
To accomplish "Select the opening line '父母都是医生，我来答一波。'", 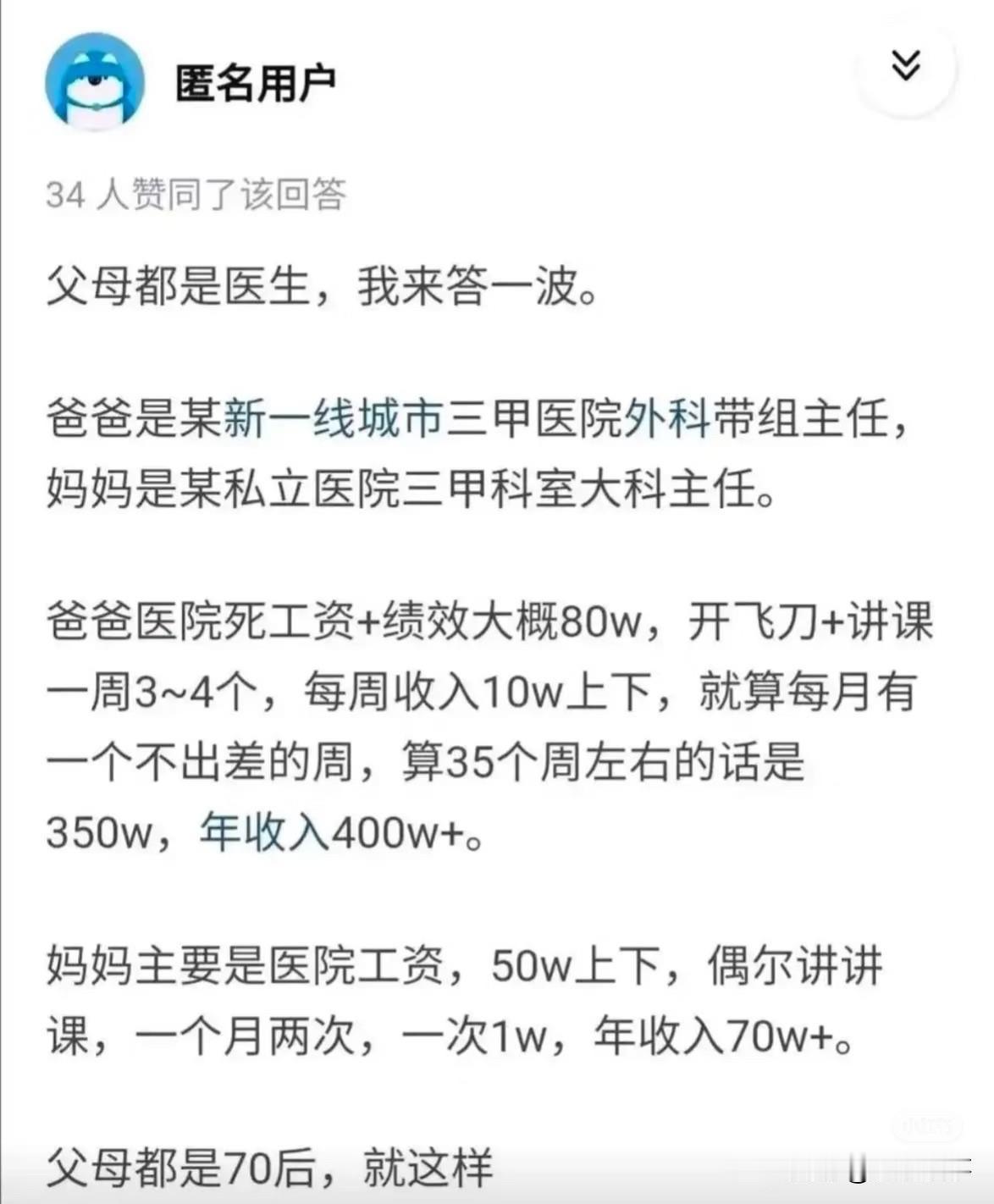I will (323, 287).
